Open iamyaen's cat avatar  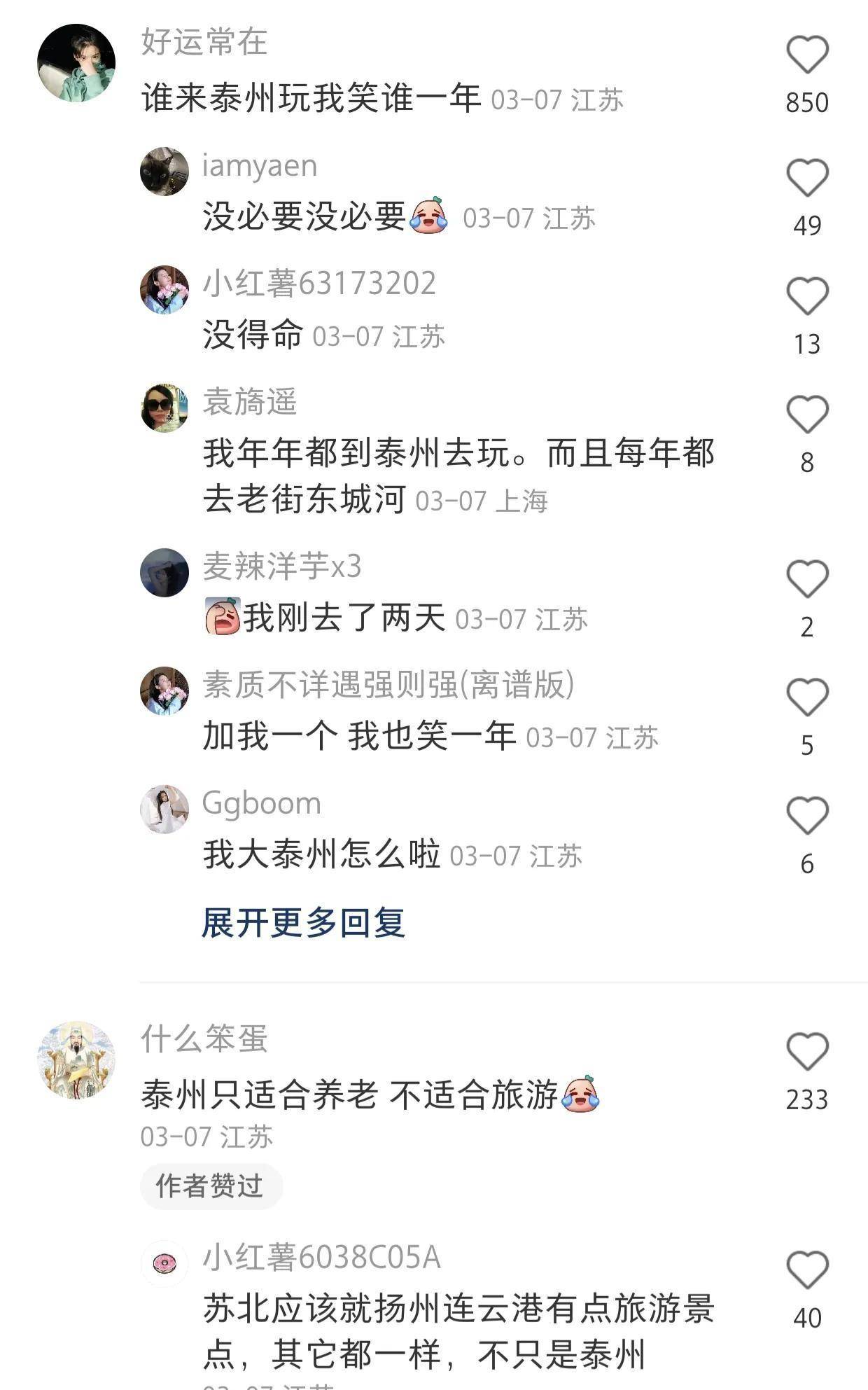164,172
